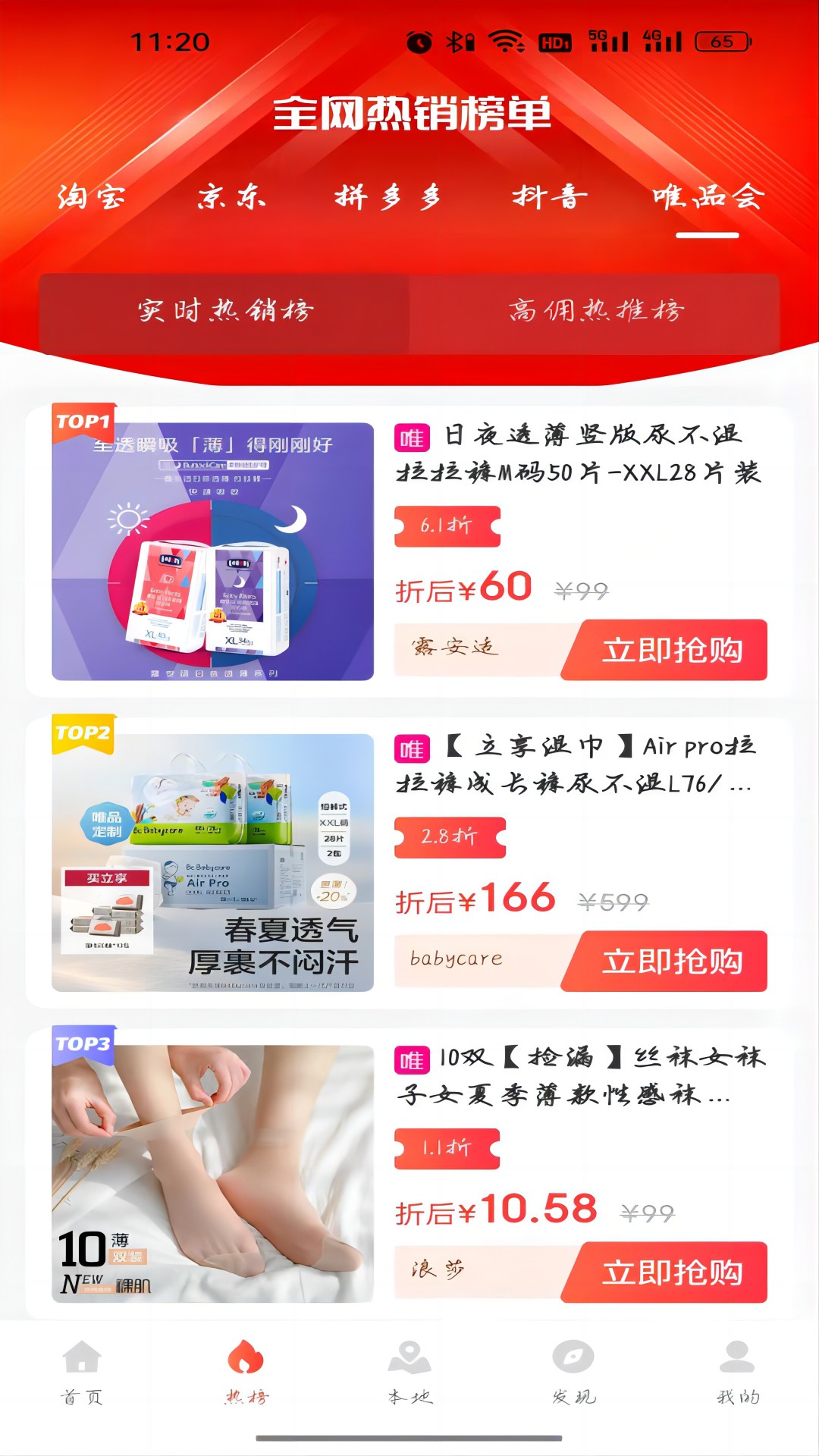Switch to the 京东 platform tab

click(x=231, y=197)
